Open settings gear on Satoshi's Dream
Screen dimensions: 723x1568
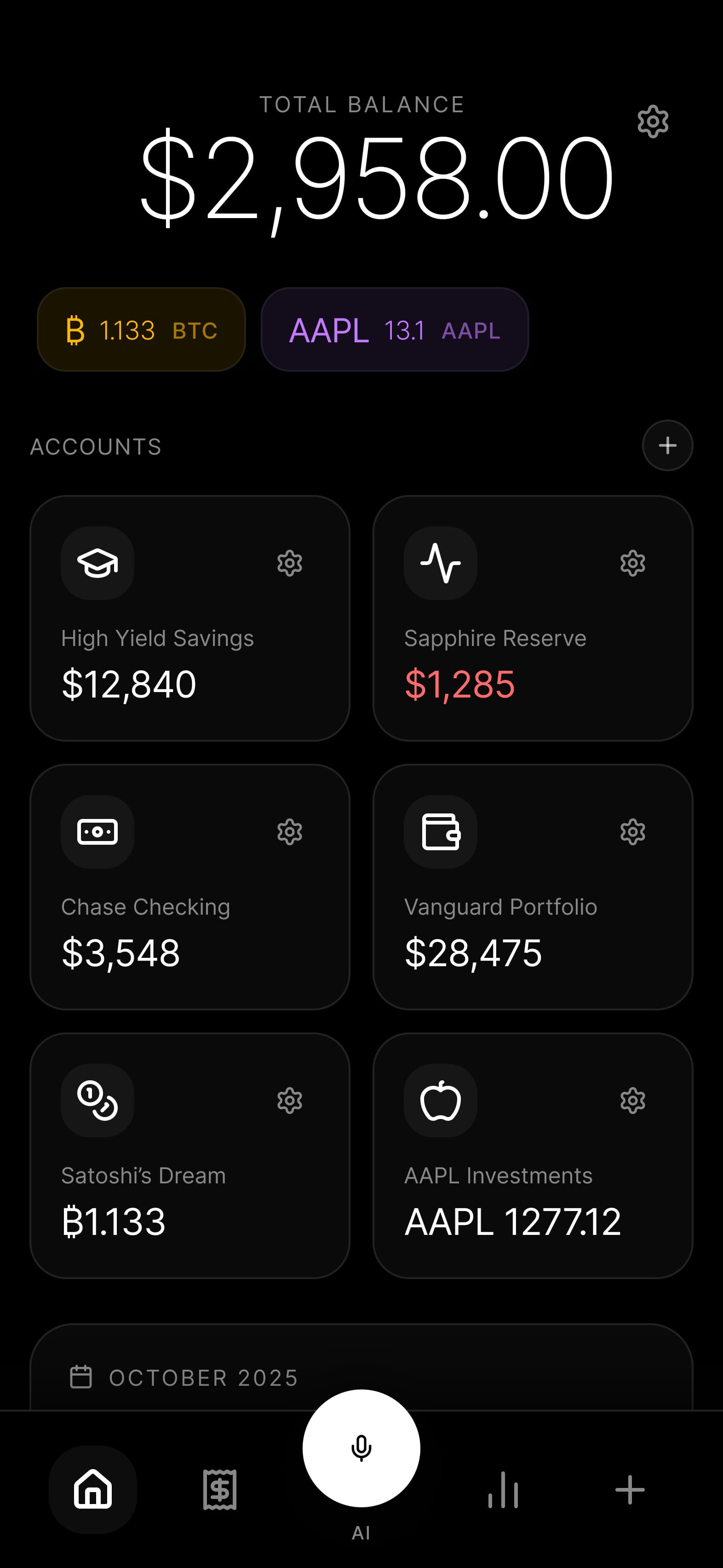coord(290,1101)
